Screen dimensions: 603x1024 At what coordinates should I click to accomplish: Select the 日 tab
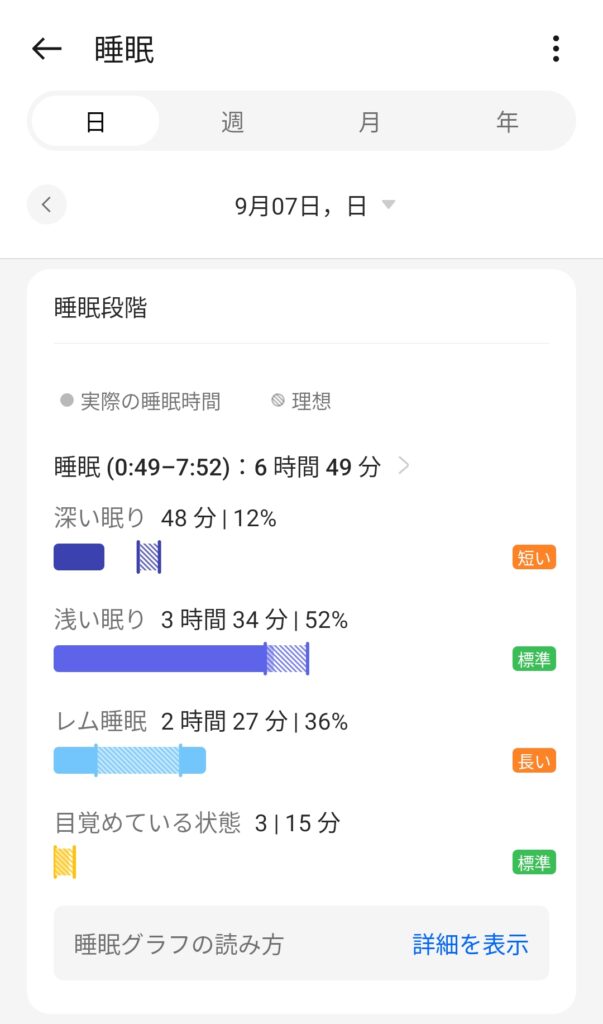coord(96,122)
